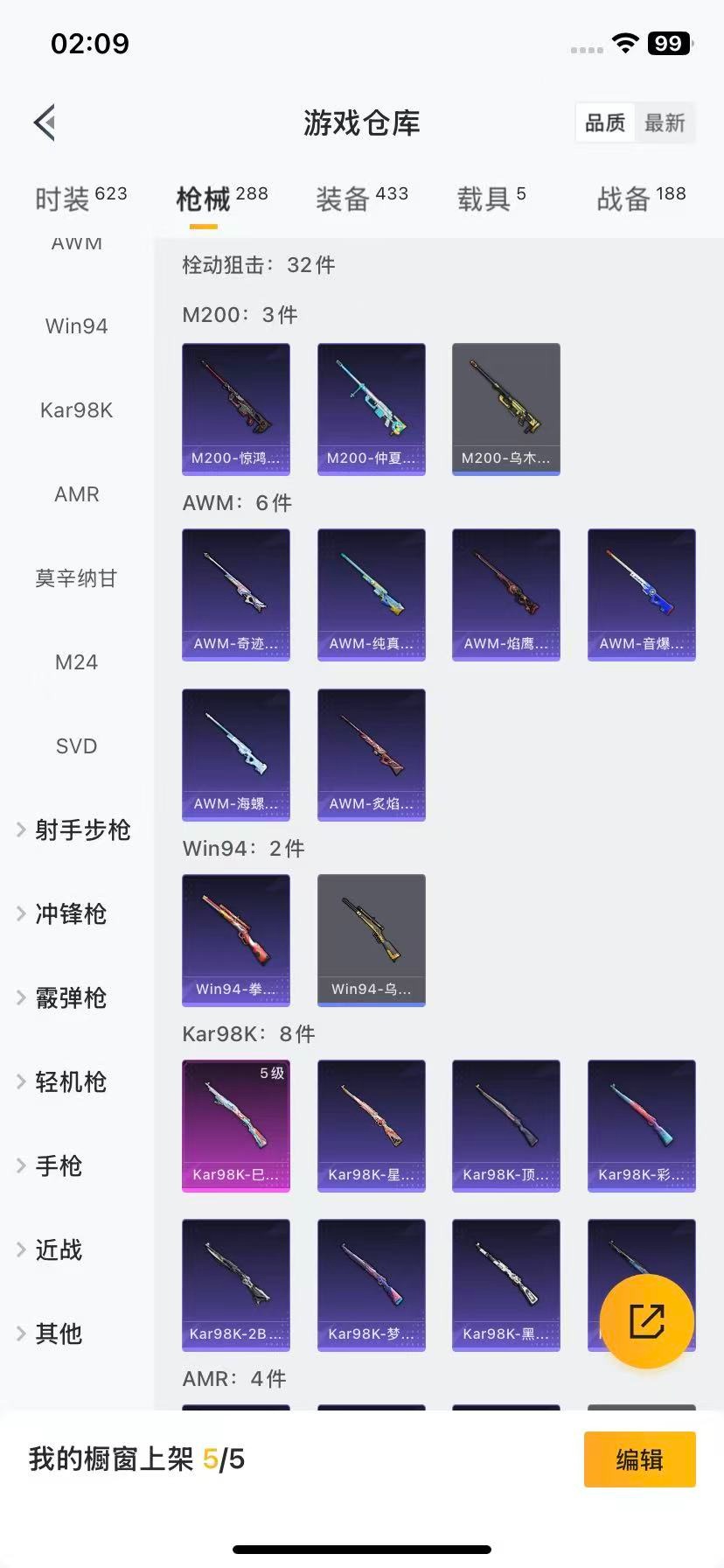
Task: Tap the battery 99 indicator
Action: [x=667, y=43]
